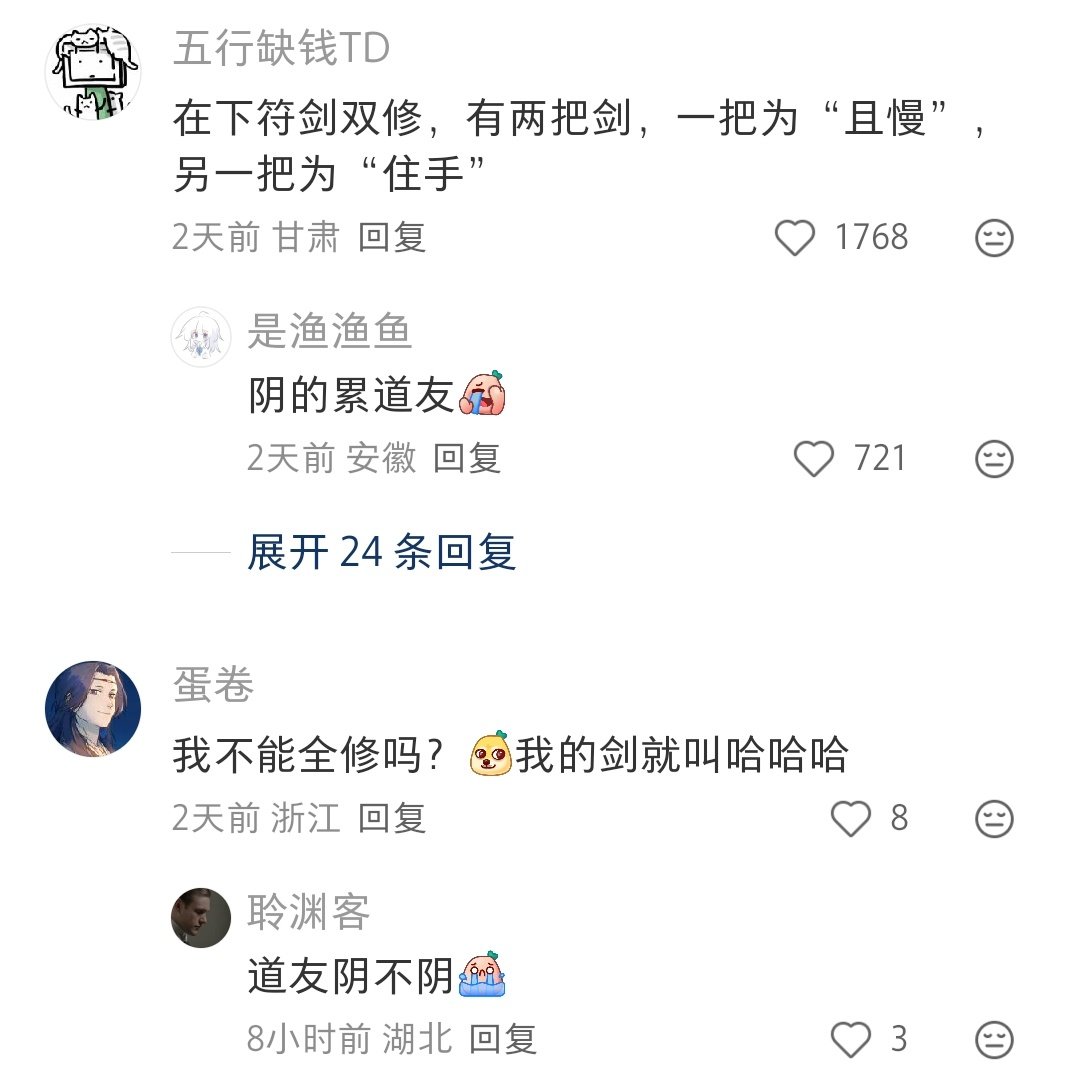Screen dimensions: 1080x1081
Task: Dislike 蛋卷's comment
Action: (994, 819)
